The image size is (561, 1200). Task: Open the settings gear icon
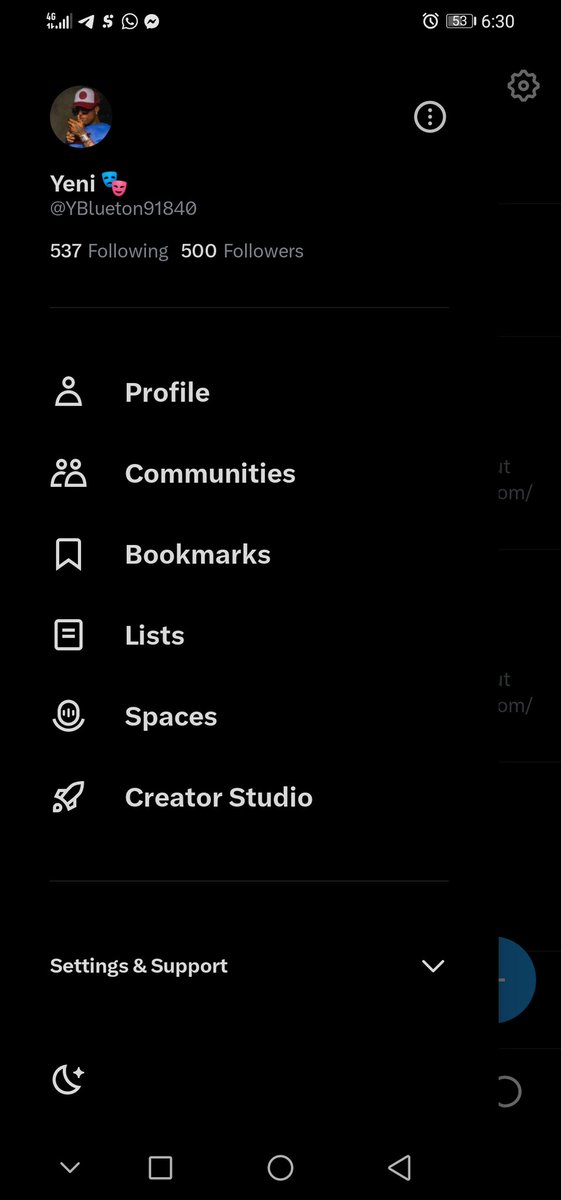524,86
